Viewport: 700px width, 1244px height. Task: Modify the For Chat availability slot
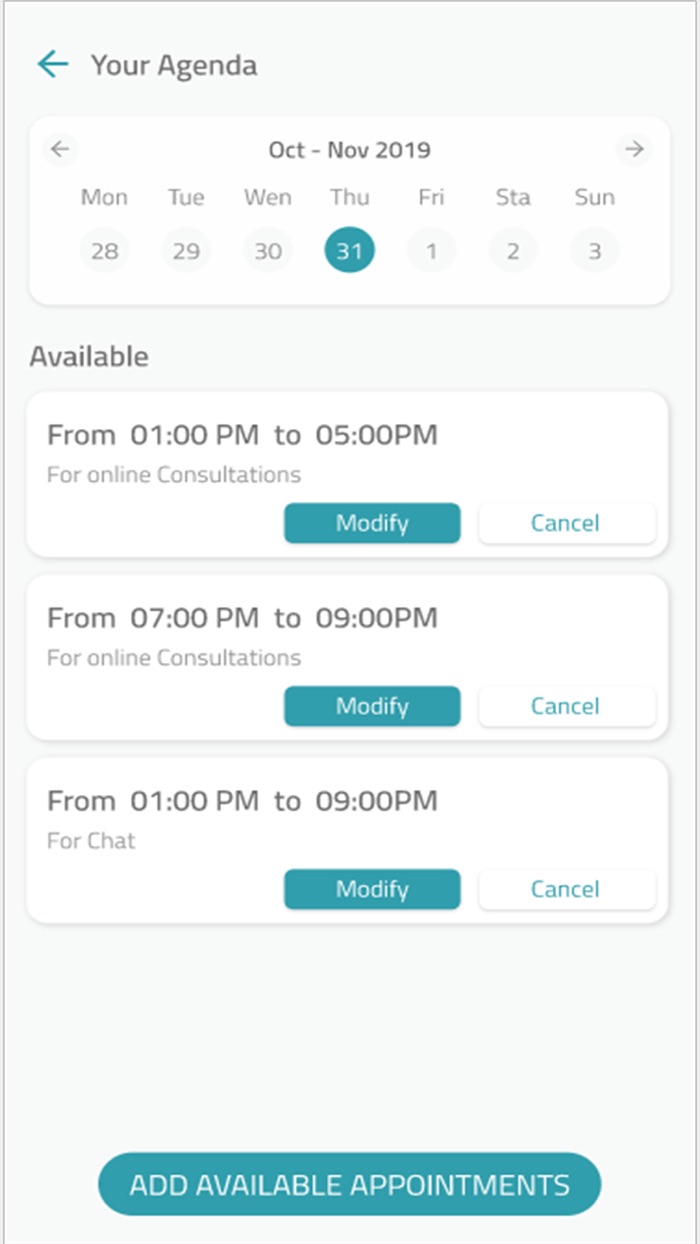click(x=372, y=889)
